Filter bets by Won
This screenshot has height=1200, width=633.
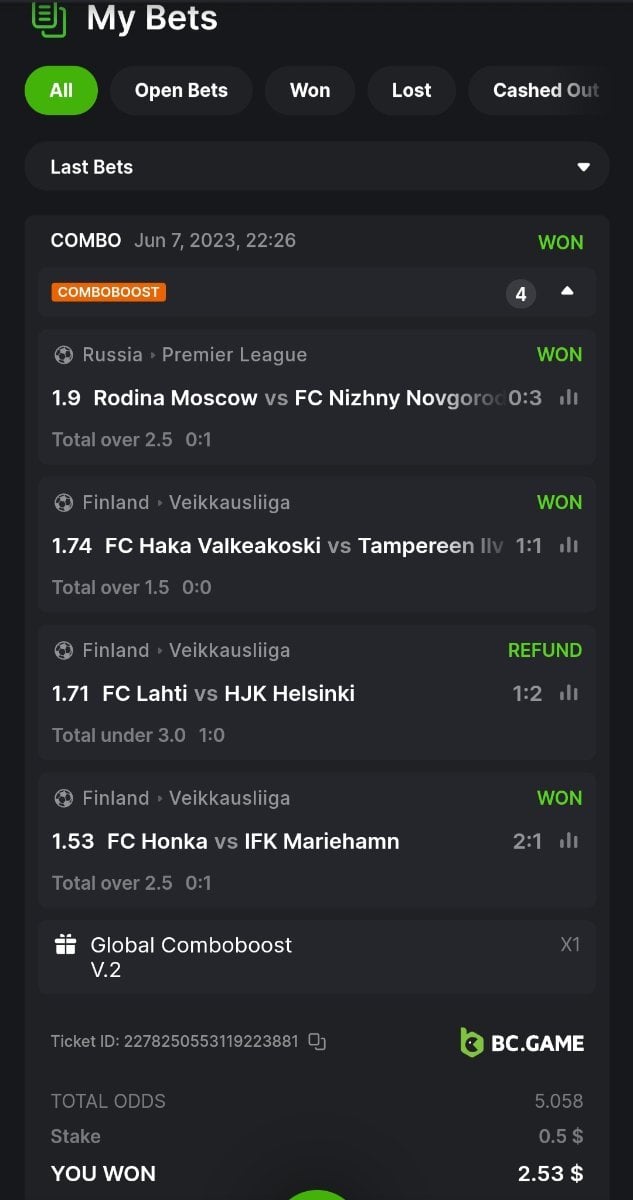tap(310, 90)
